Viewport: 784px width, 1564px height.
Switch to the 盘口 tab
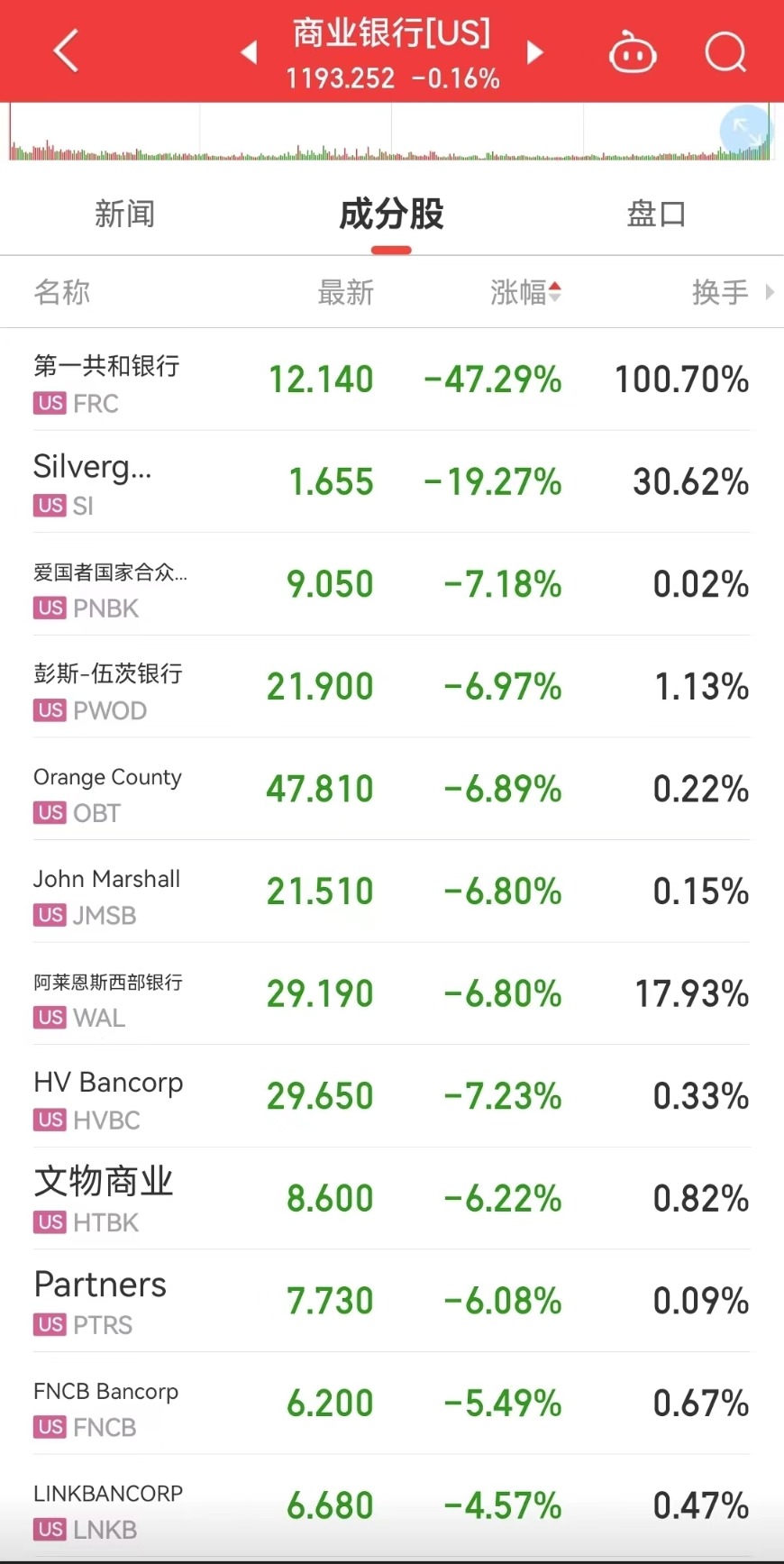(x=656, y=215)
